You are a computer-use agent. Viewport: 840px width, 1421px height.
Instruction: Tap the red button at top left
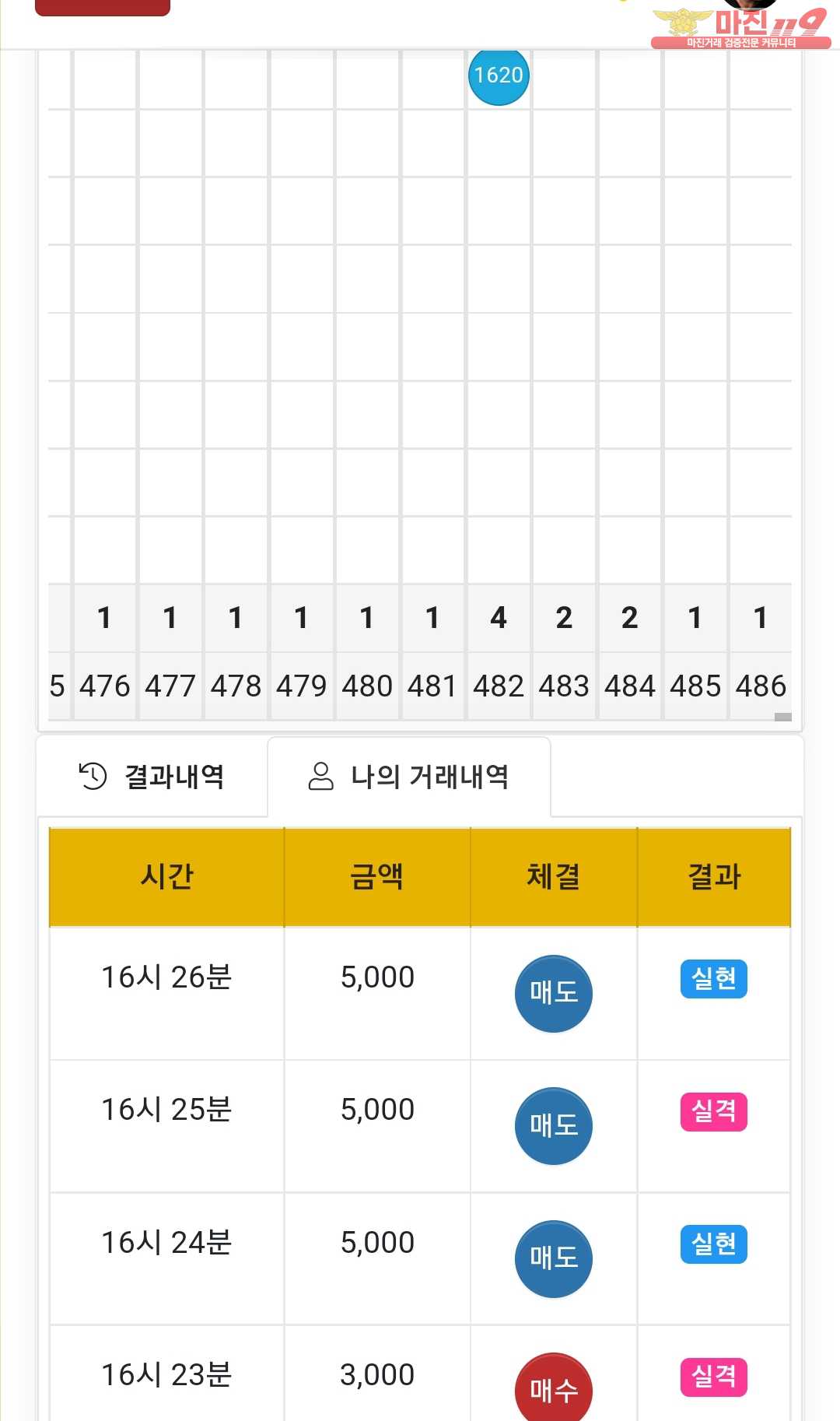[x=103, y=7]
